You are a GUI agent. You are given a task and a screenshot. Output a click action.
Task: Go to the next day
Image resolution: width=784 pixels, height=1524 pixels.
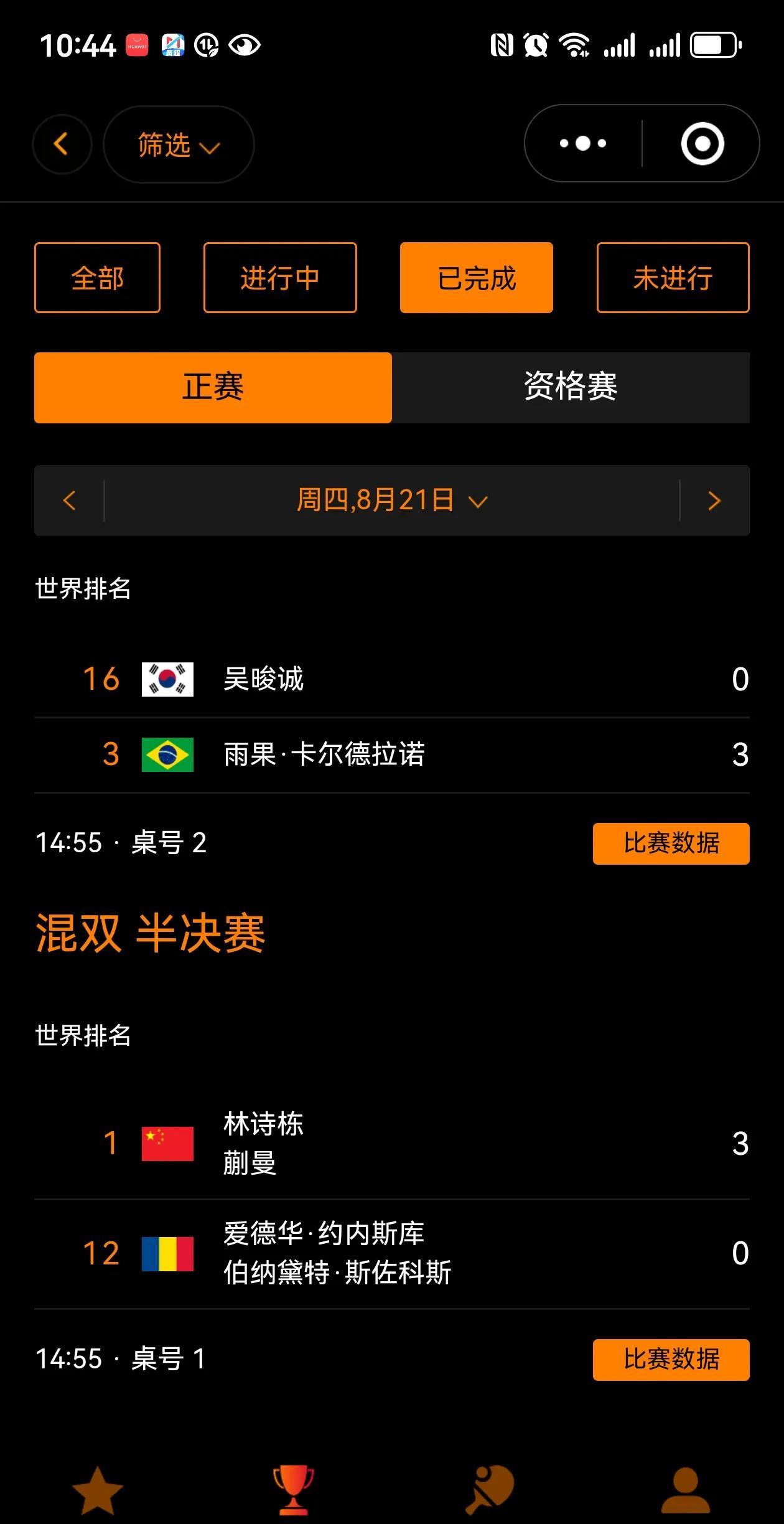(714, 501)
